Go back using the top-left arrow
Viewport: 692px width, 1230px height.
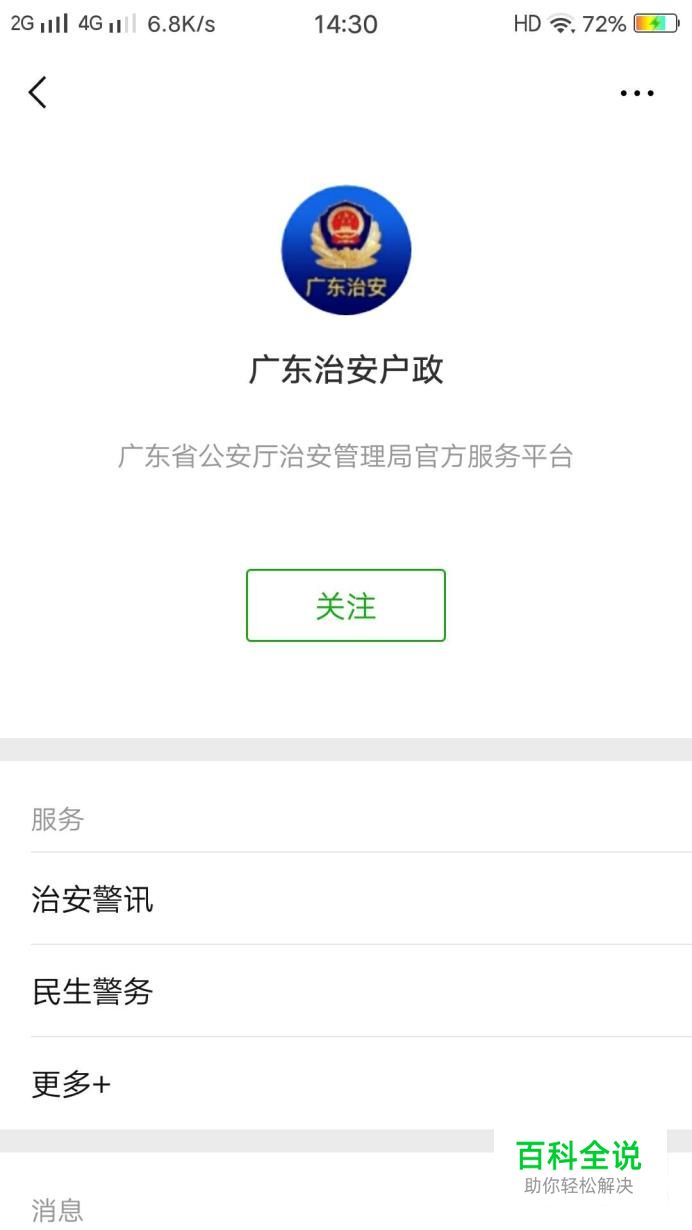(38, 93)
